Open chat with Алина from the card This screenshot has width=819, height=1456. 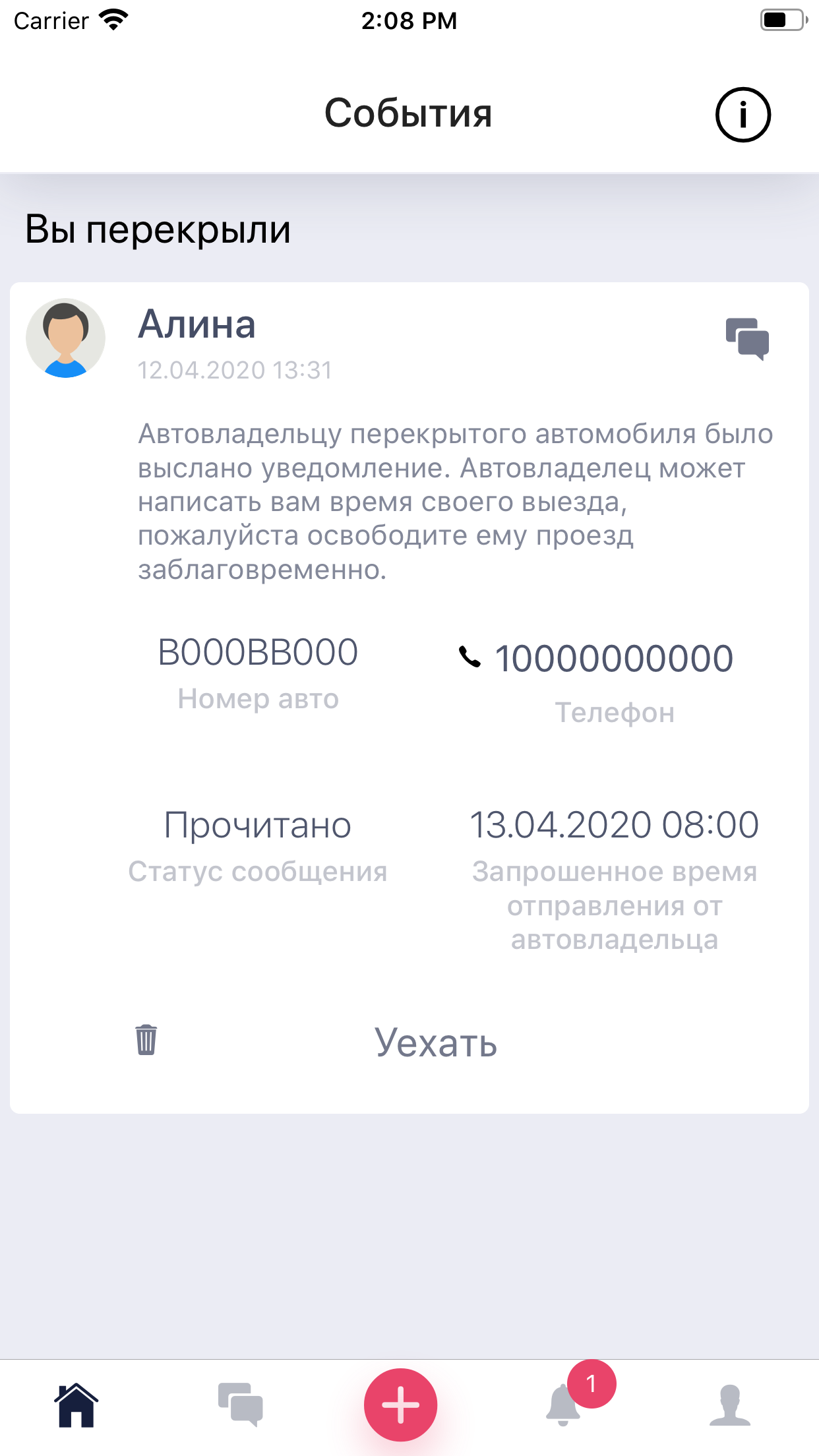[x=747, y=339]
